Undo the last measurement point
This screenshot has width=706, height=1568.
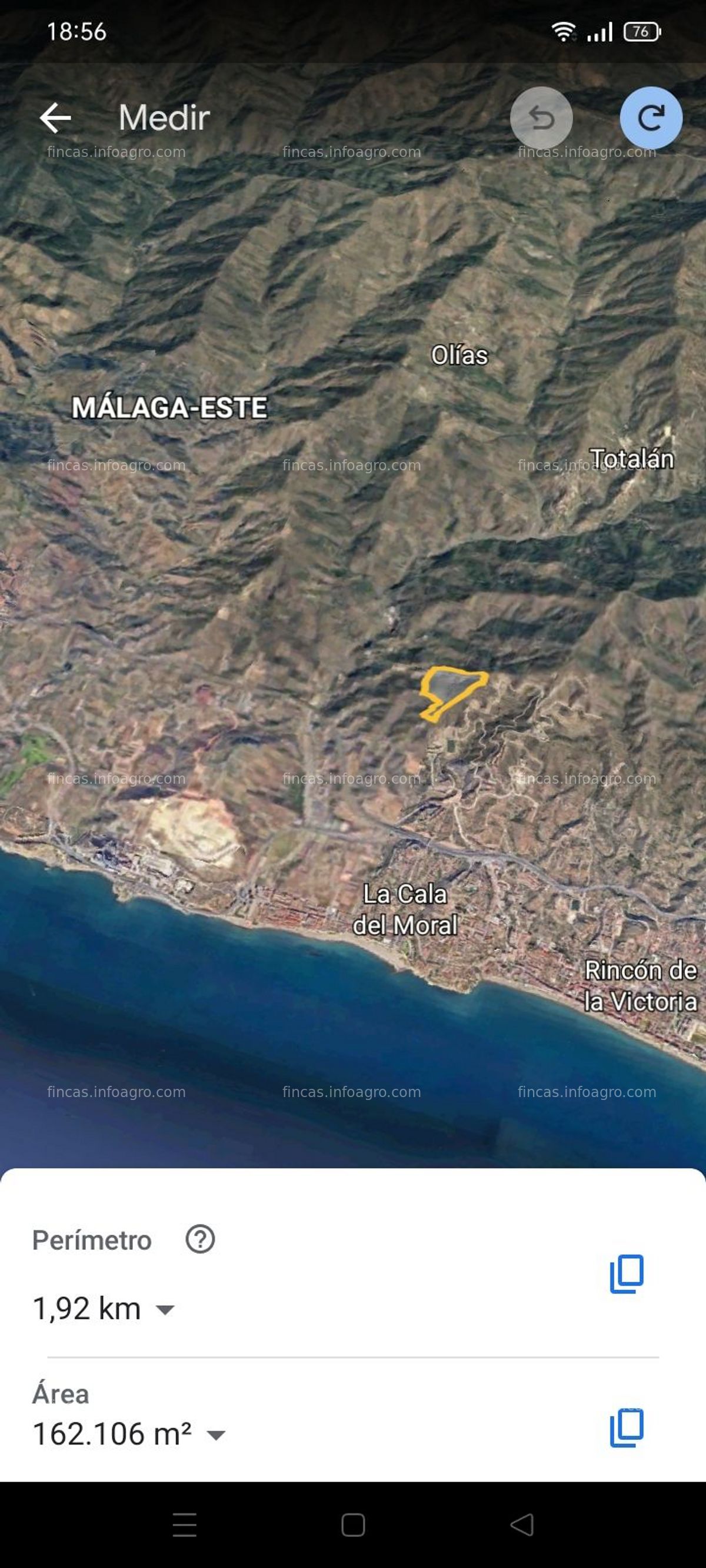click(x=541, y=118)
